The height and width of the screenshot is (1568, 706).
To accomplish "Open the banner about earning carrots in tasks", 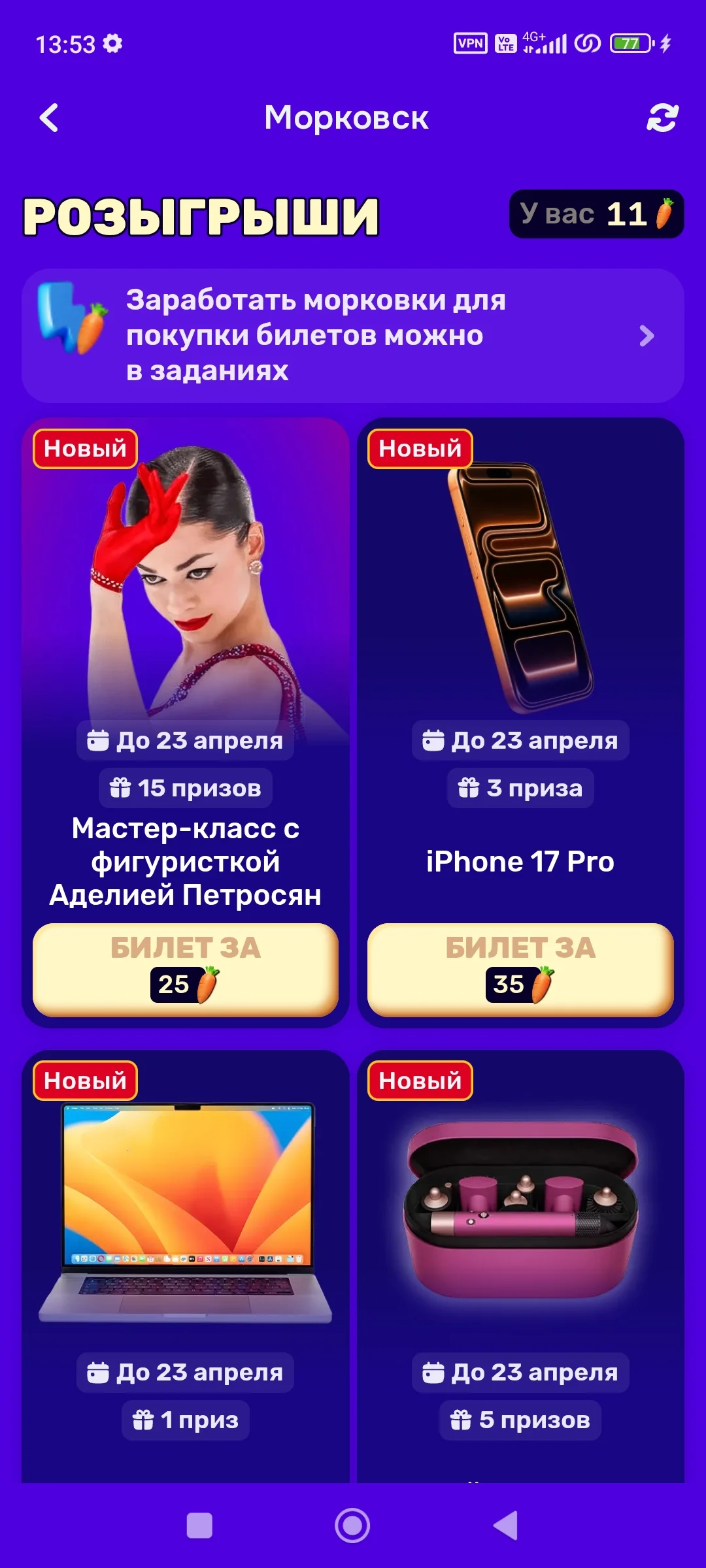I will pyautogui.click(x=353, y=336).
